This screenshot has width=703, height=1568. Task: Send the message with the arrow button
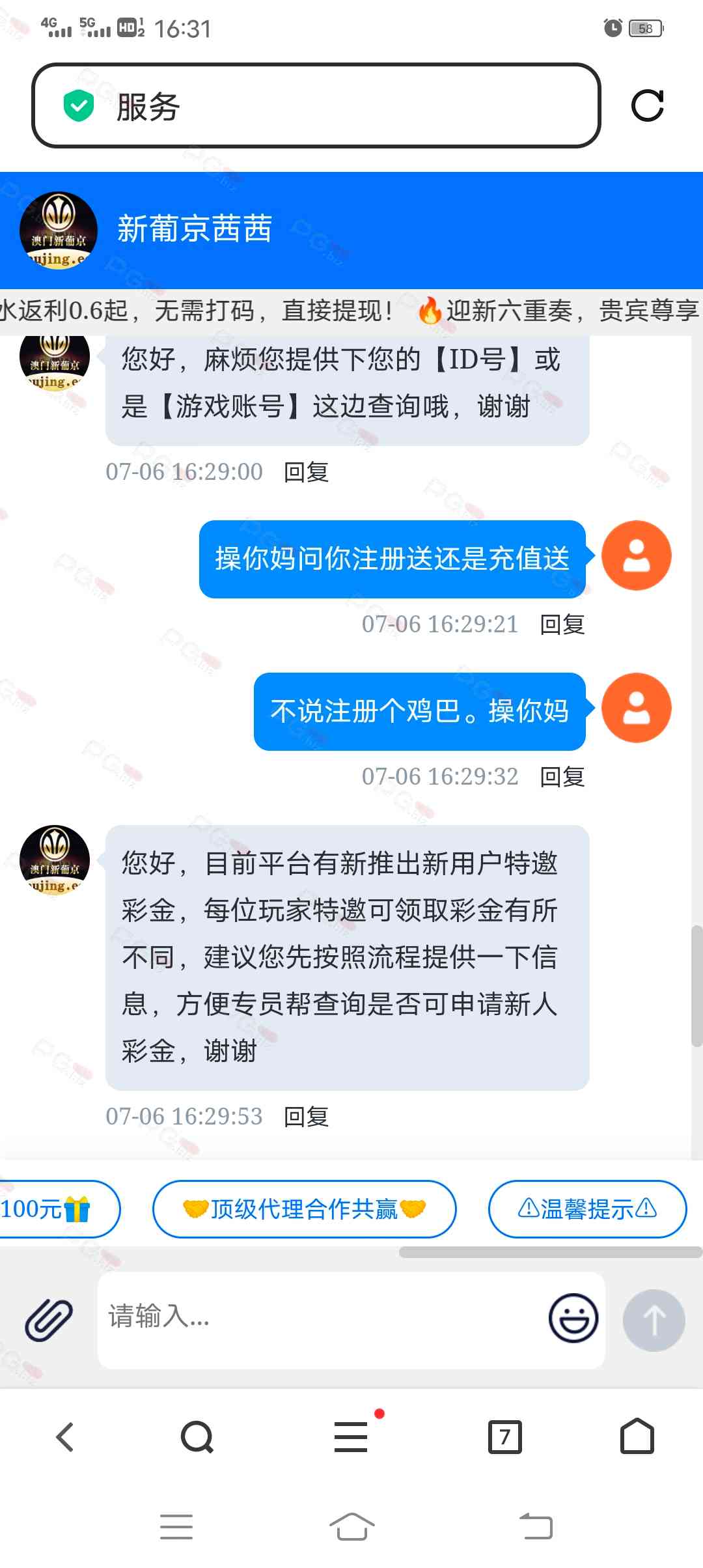point(654,1319)
